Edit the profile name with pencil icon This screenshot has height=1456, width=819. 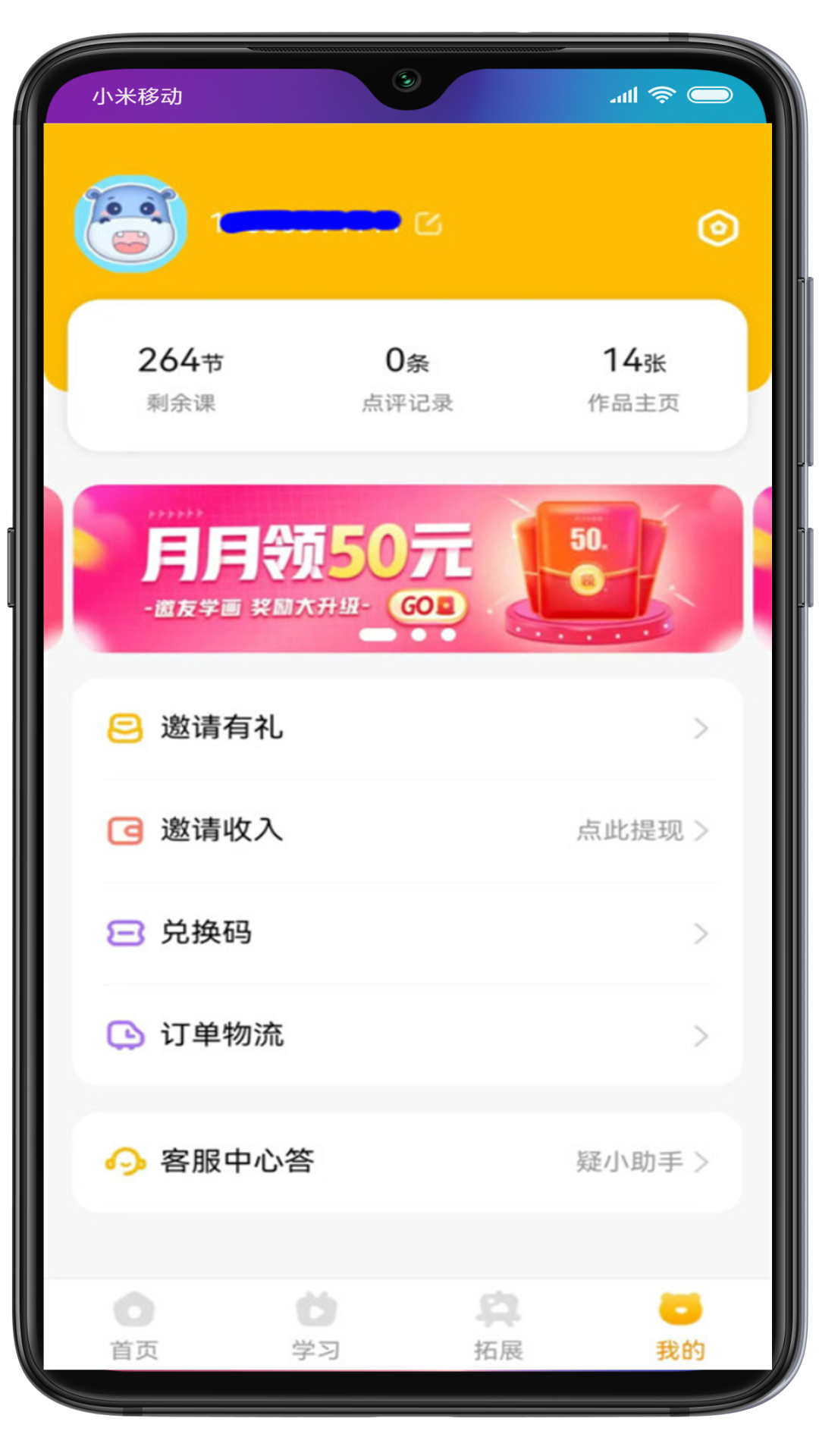tap(428, 223)
